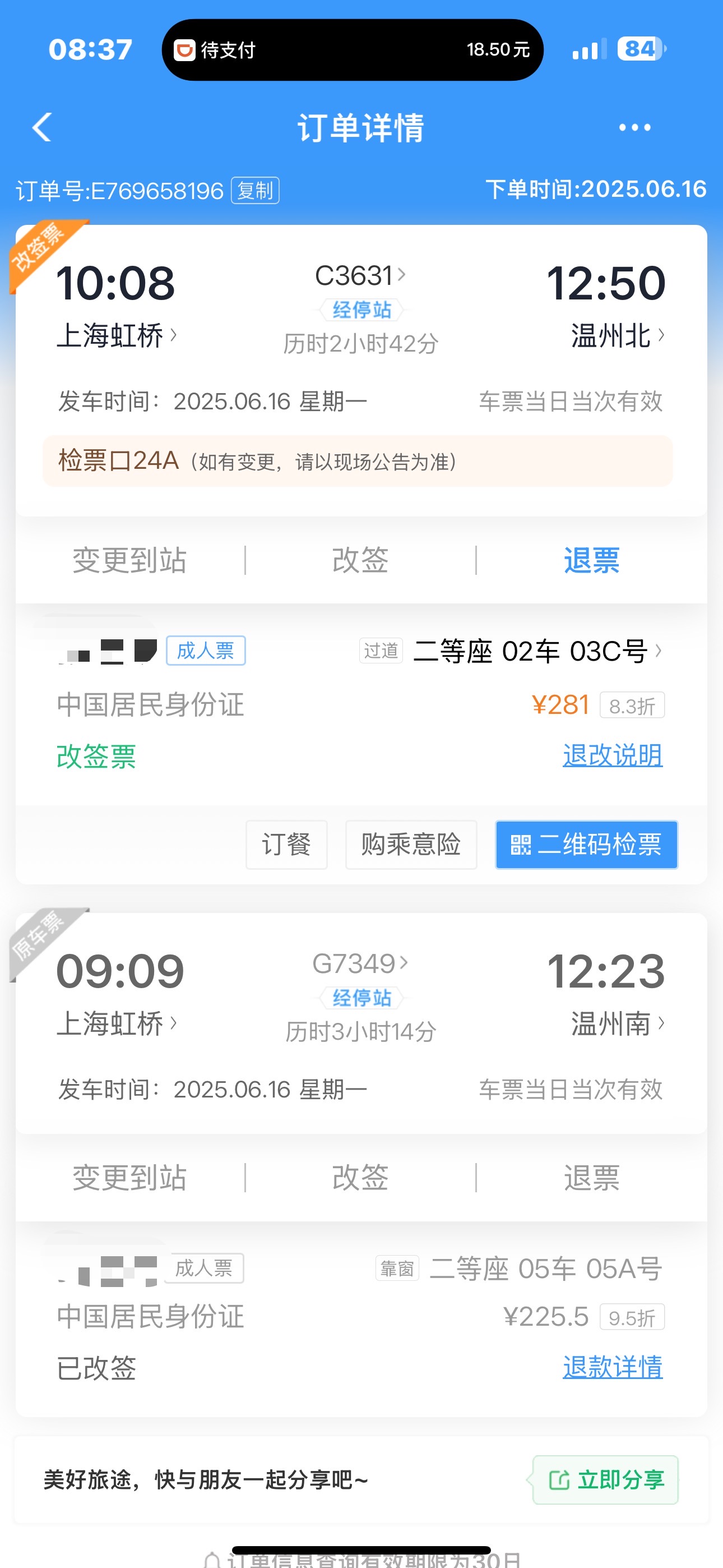The width and height of the screenshot is (723, 1568).
Task: Open seat details for 02车 03C号
Action: [x=537, y=651]
